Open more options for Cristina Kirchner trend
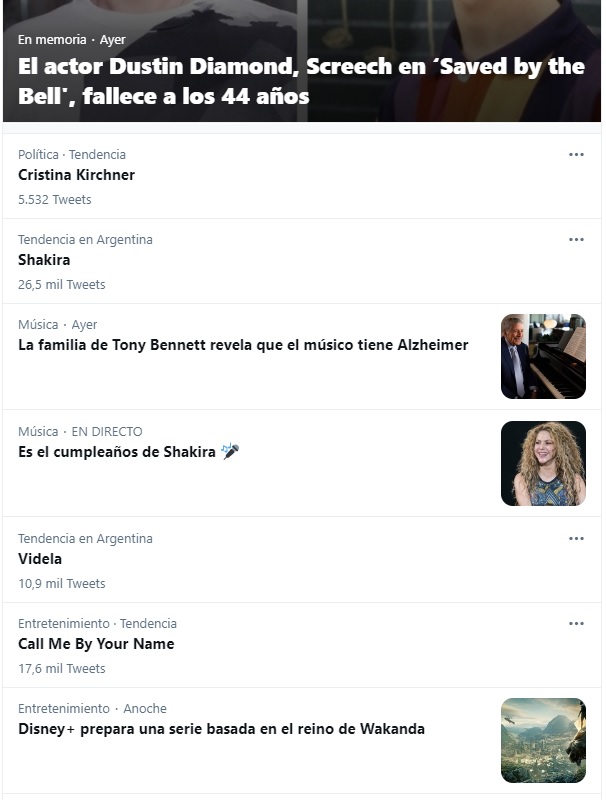 click(576, 155)
